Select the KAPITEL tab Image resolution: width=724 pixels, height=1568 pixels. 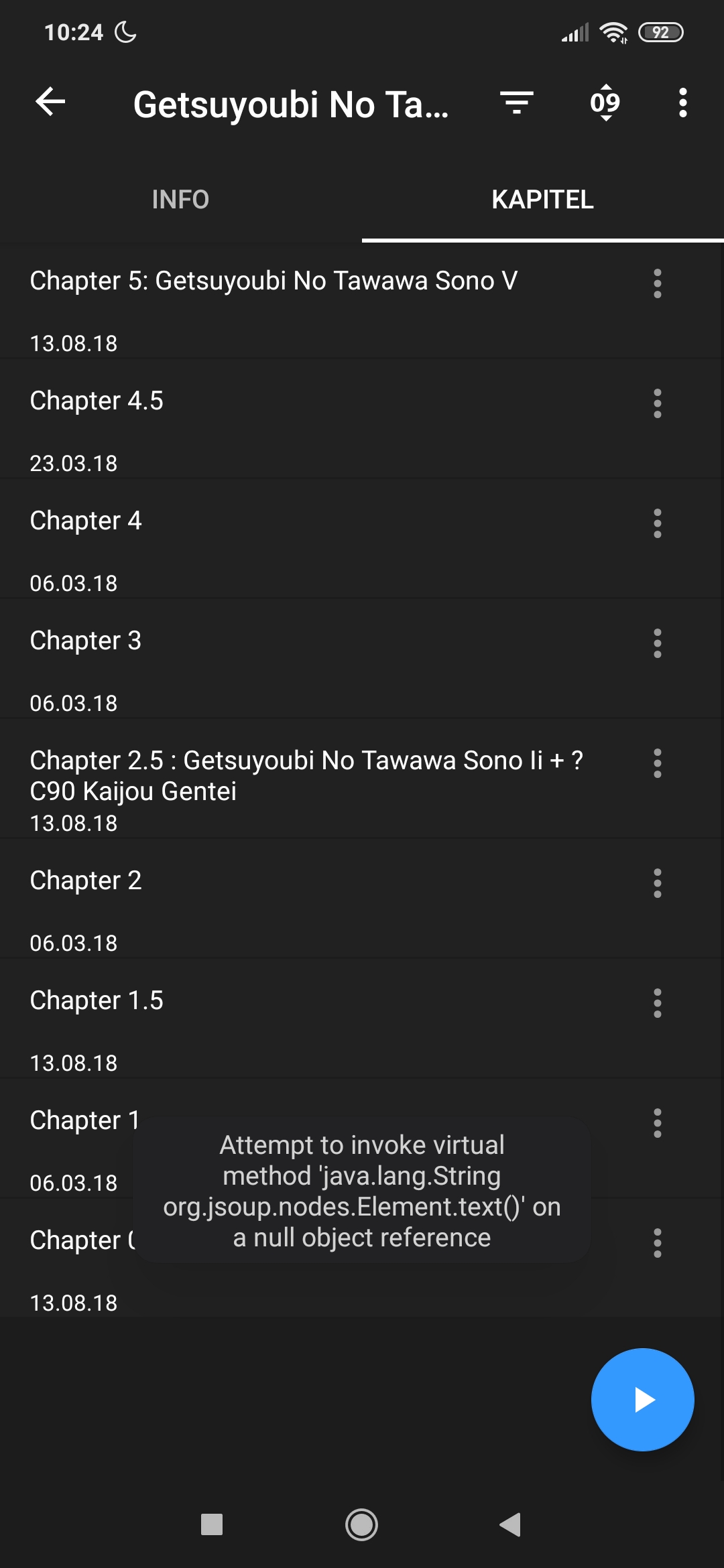pyautogui.click(x=543, y=200)
